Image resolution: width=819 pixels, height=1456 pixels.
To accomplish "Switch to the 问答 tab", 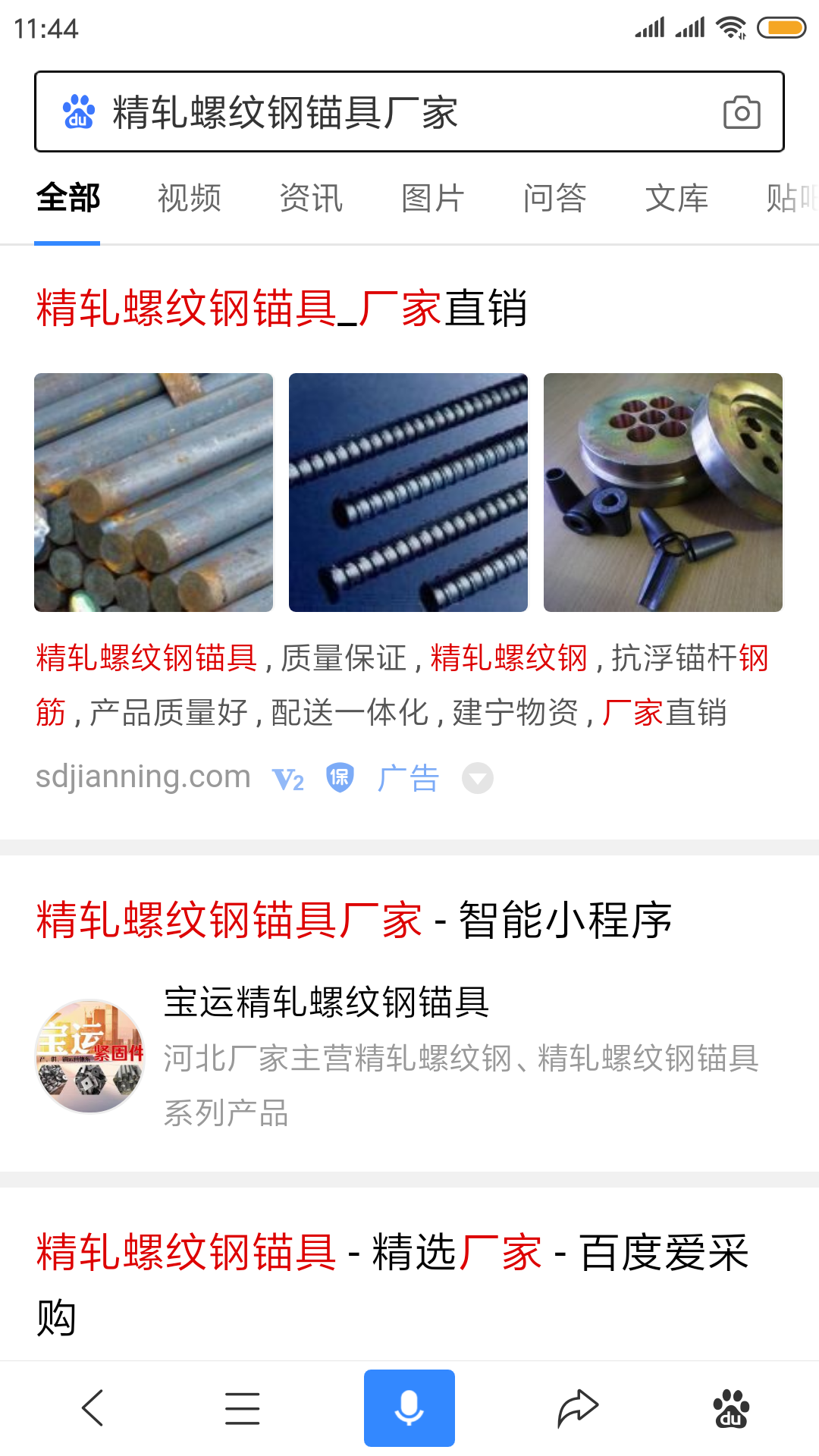I will click(x=554, y=199).
